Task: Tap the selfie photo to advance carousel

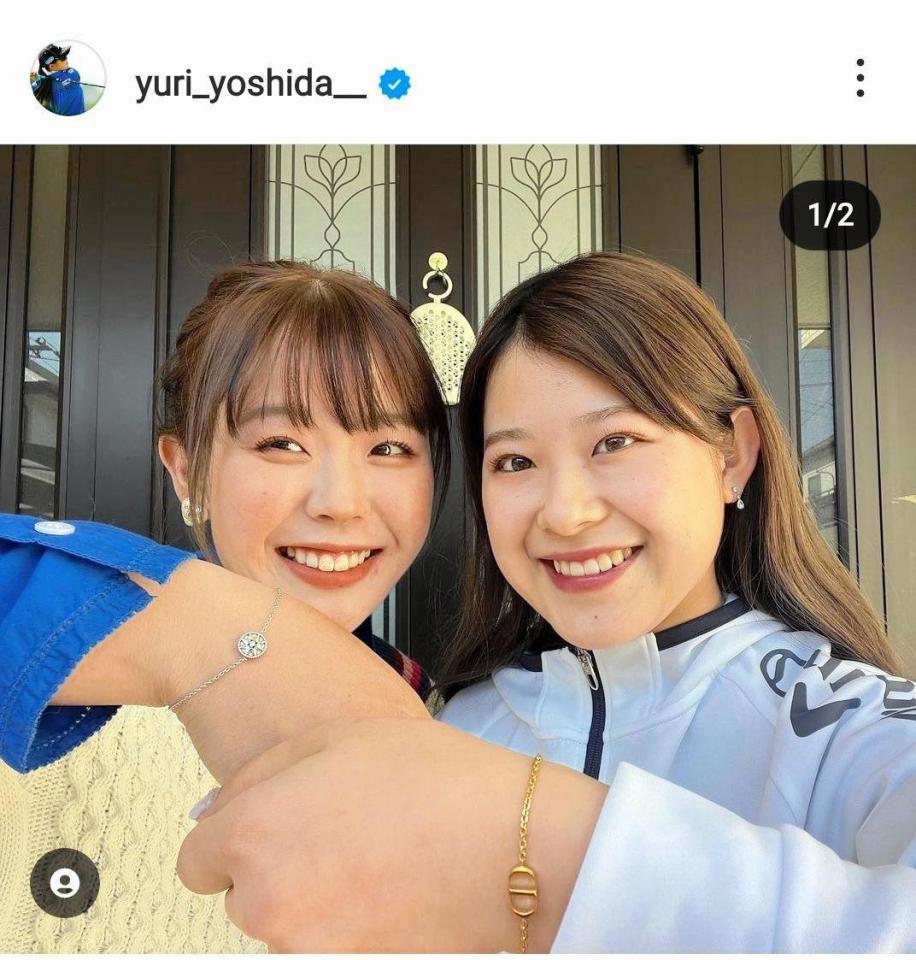Action: click(458, 550)
